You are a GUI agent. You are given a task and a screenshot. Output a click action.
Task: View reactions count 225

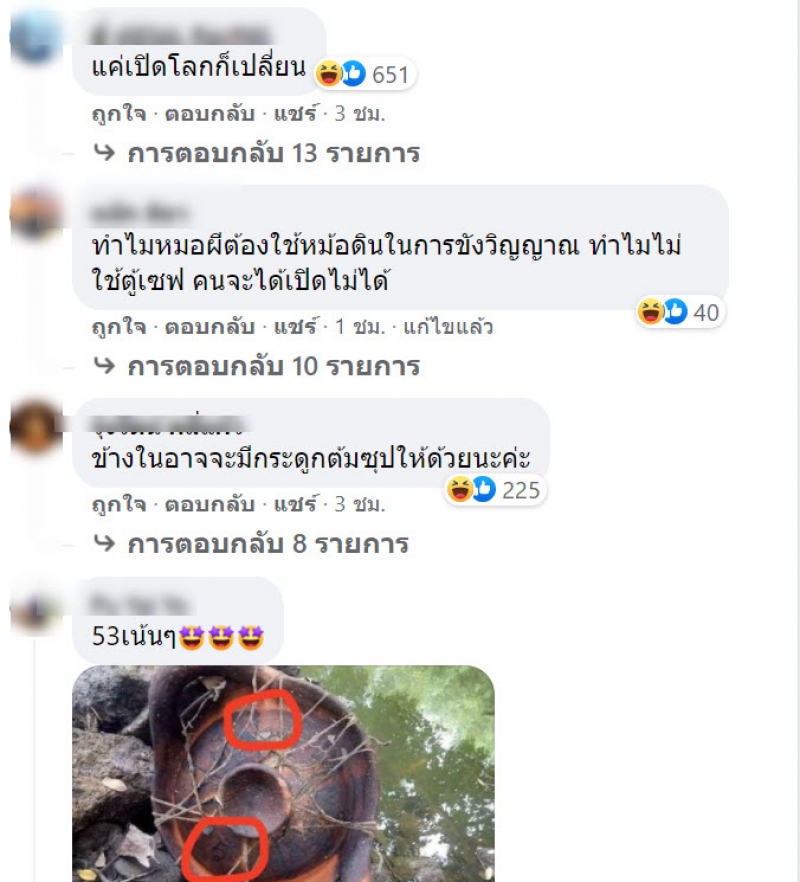click(x=498, y=490)
